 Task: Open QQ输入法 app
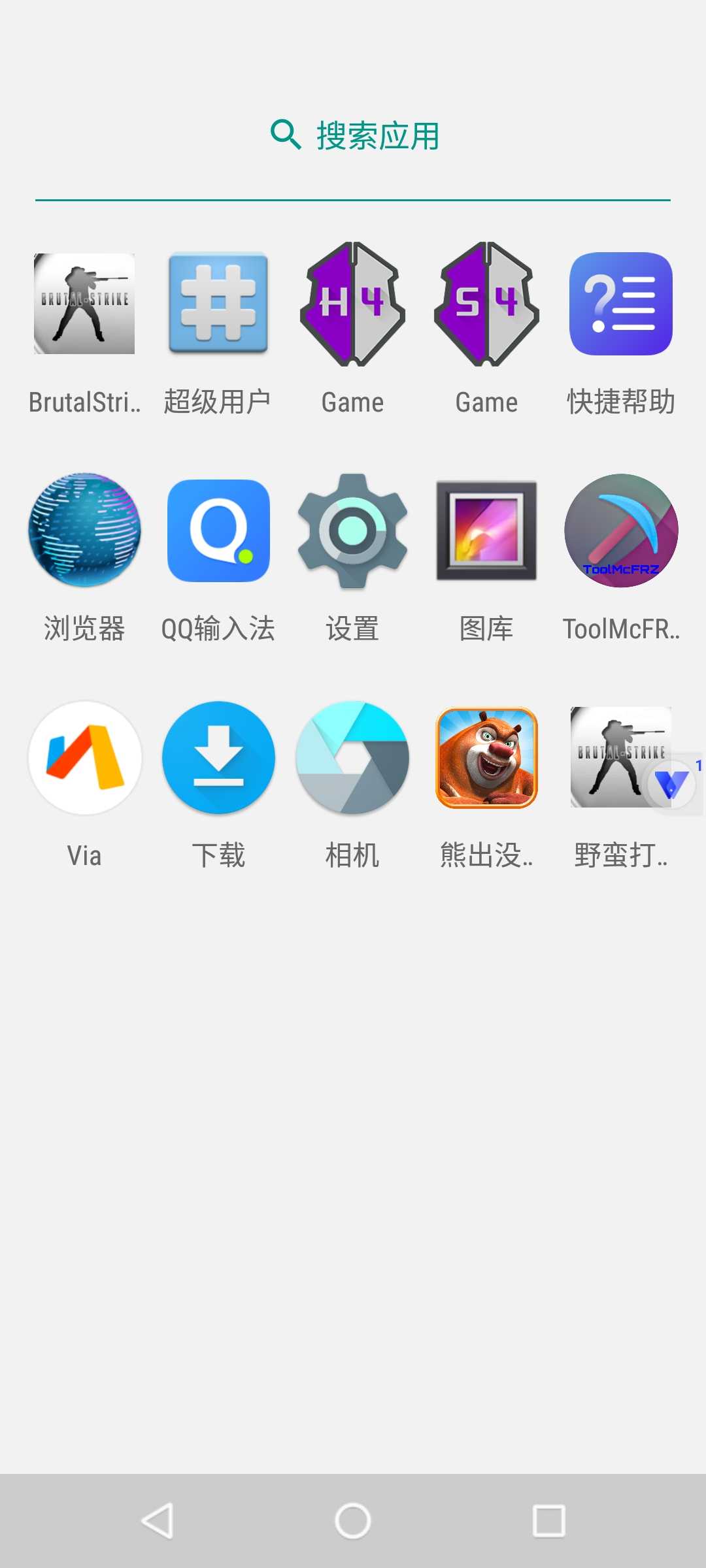click(218, 531)
